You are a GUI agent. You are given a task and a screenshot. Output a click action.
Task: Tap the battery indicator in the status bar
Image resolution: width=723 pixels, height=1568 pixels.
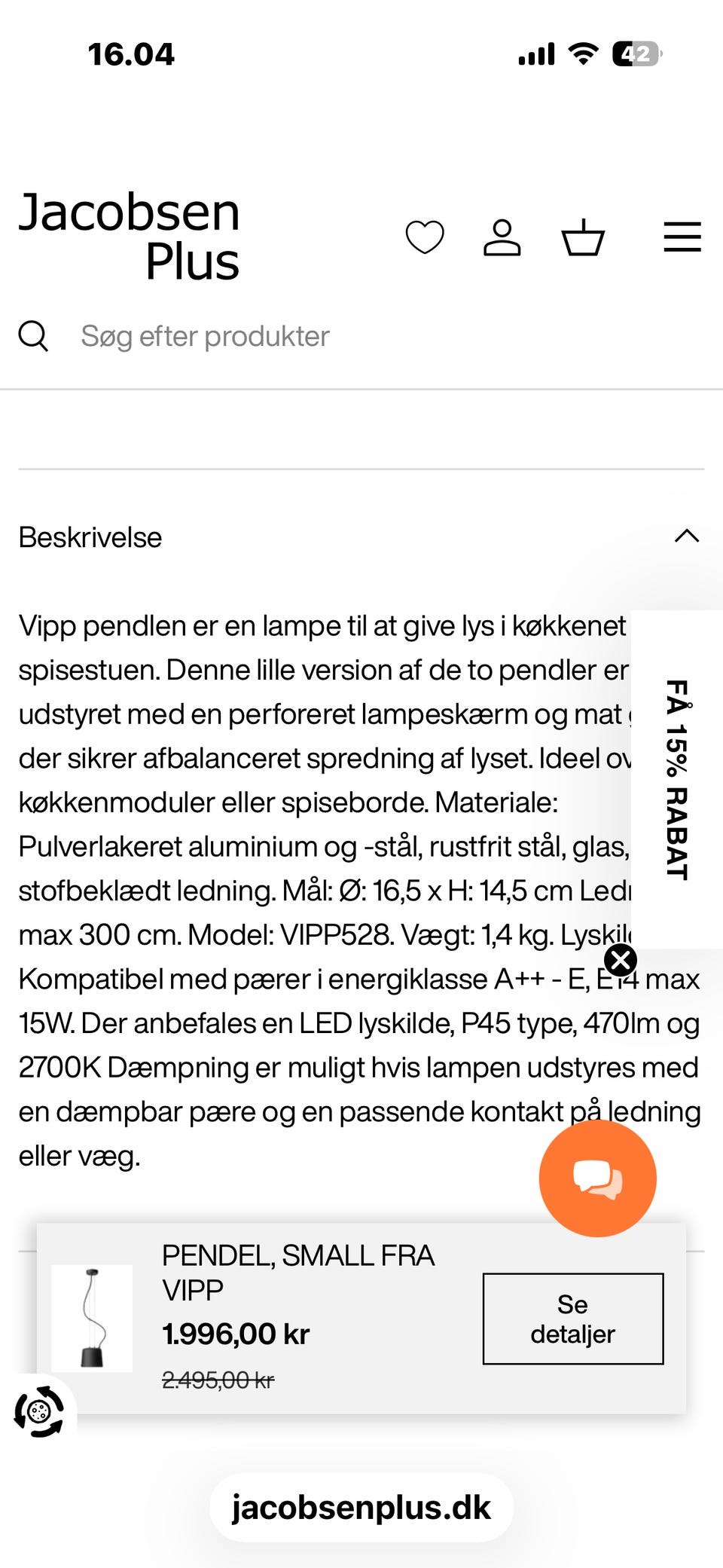point(635,53)
